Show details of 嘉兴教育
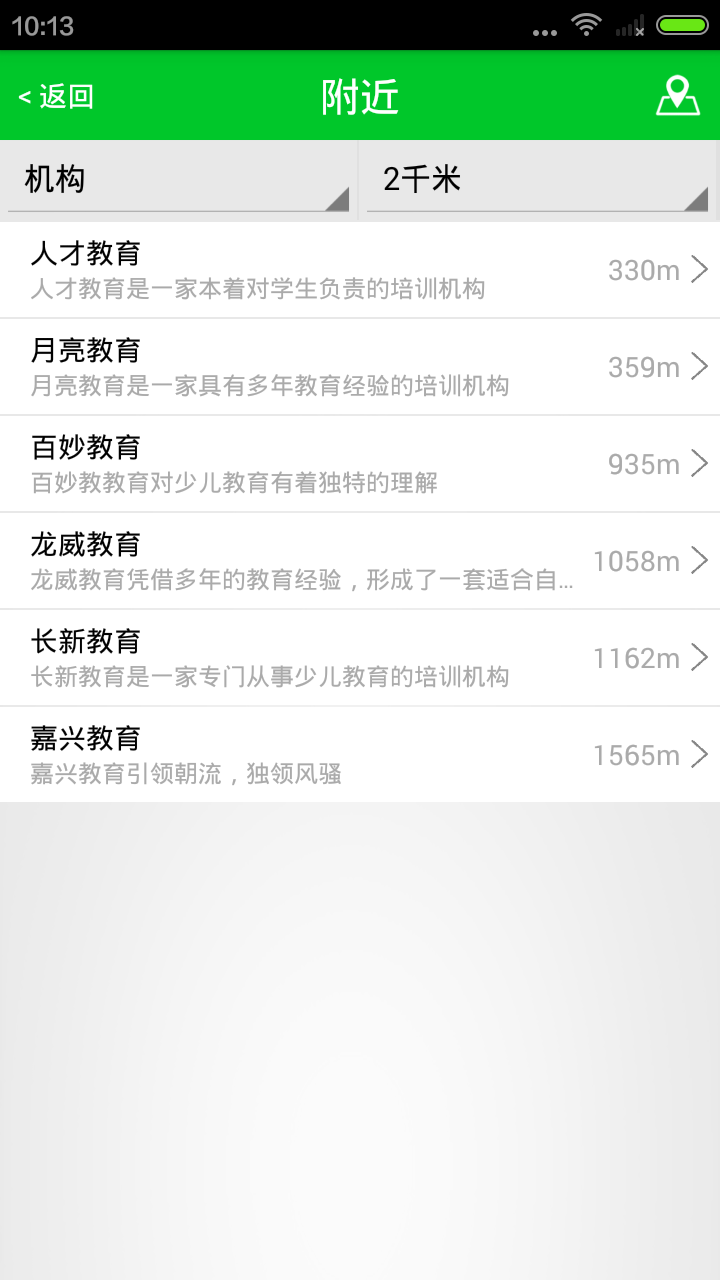 (360, 755)
